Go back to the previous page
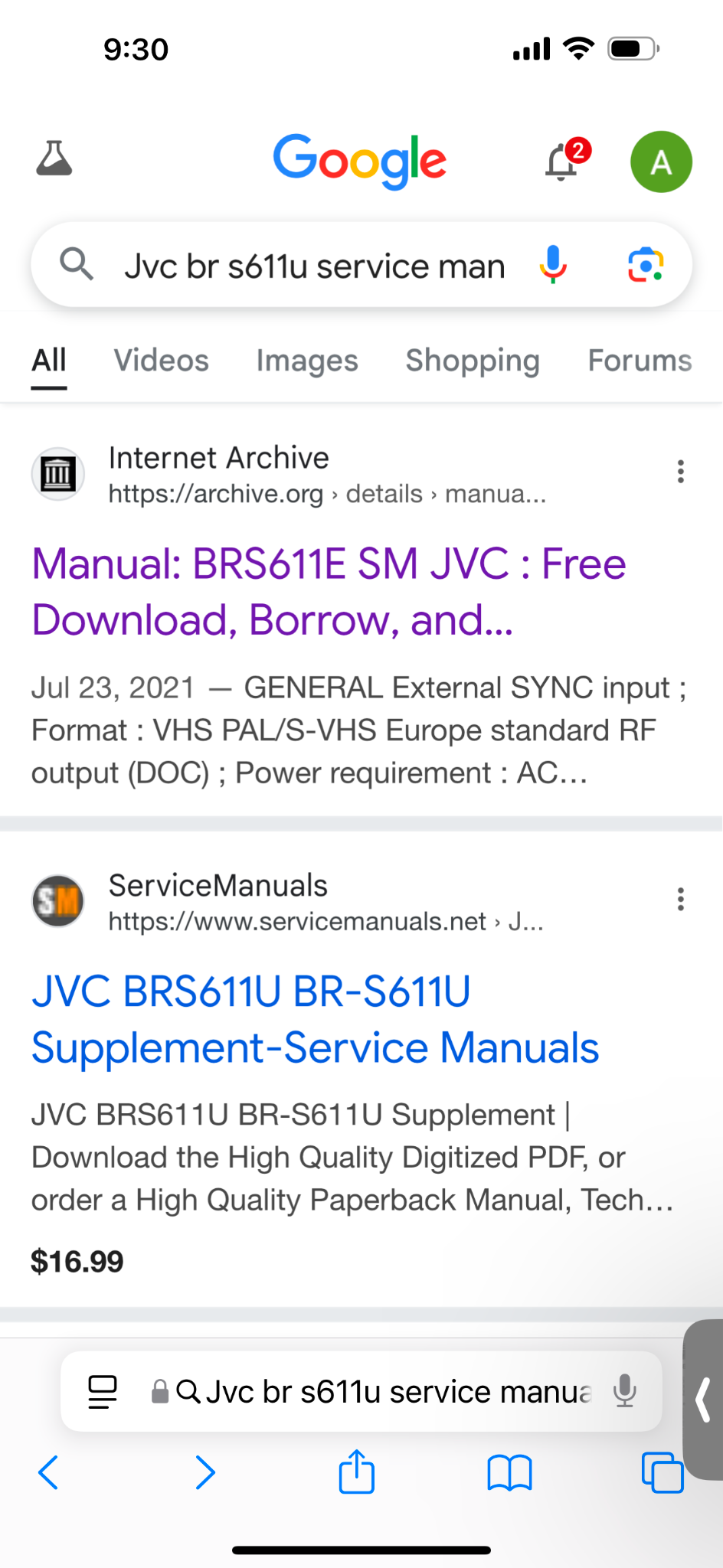This screenshot has height=1568, width=723. [48, 1472]
